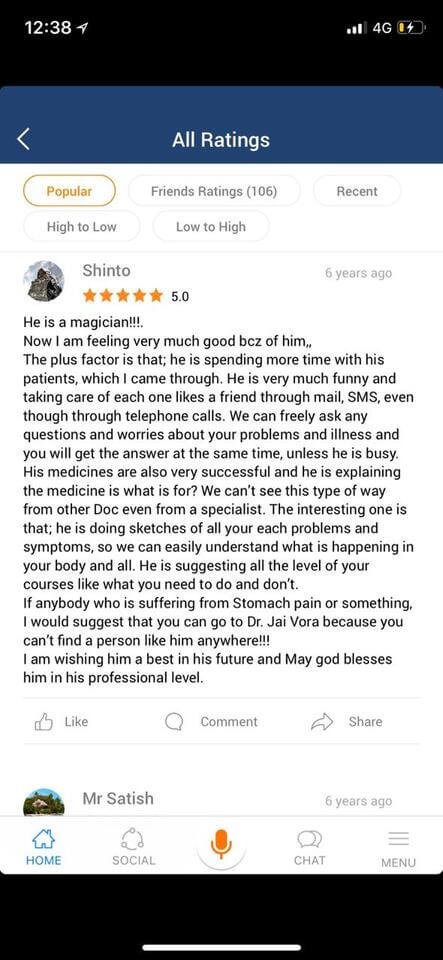443x960 pixels.
Task: Sort ratings Low to High
Action: click(210, 227)
